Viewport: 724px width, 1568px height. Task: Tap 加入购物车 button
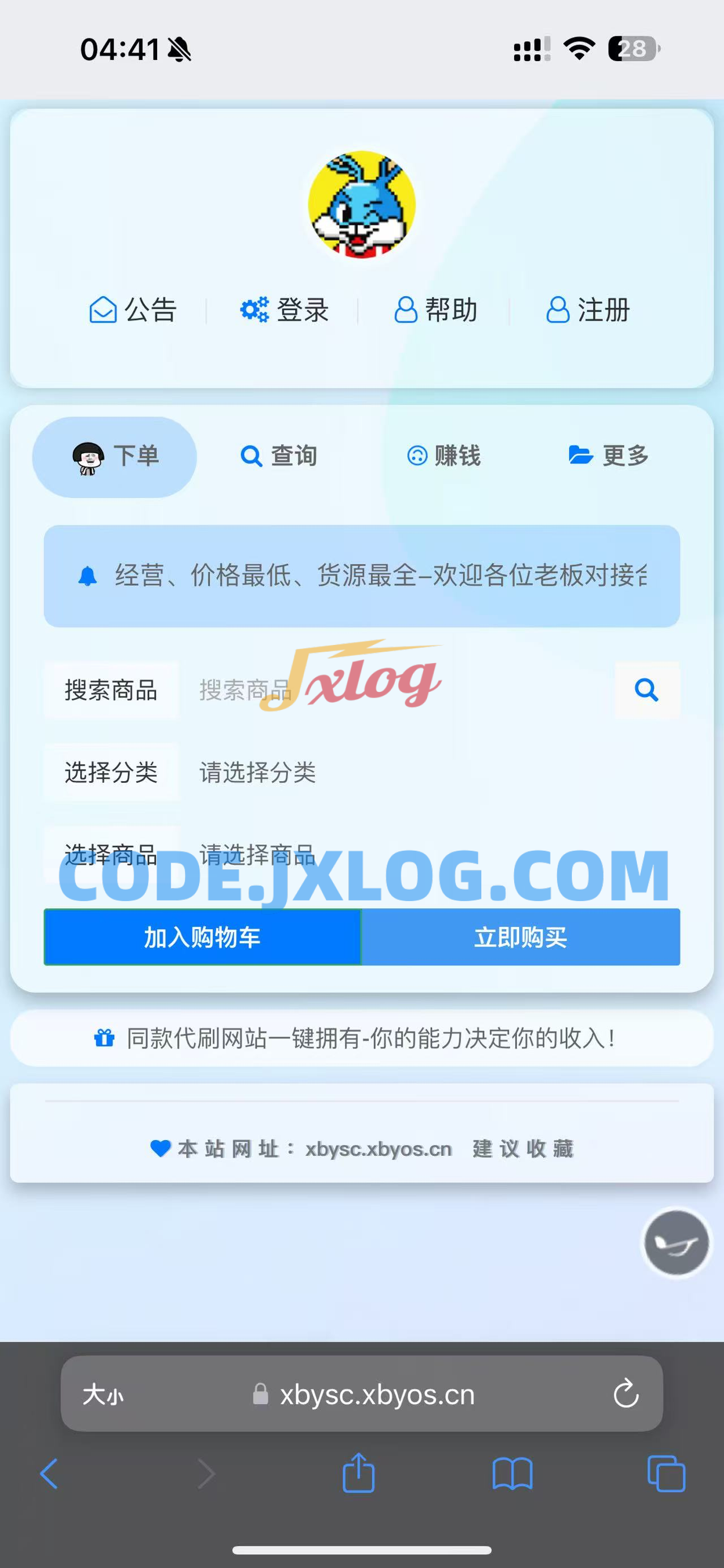click(x=202, y=937)
